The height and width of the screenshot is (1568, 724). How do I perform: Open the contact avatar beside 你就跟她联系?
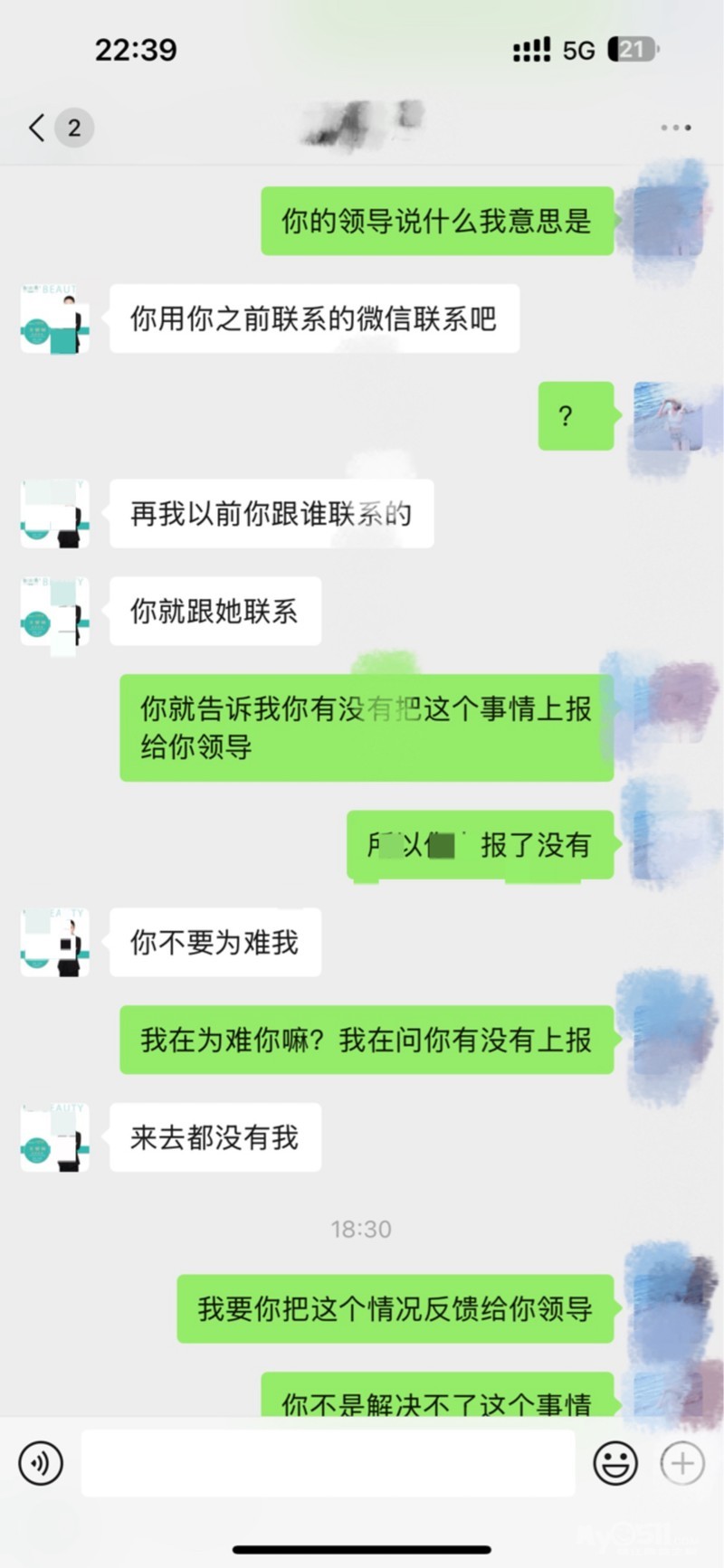tap(55, 612)
